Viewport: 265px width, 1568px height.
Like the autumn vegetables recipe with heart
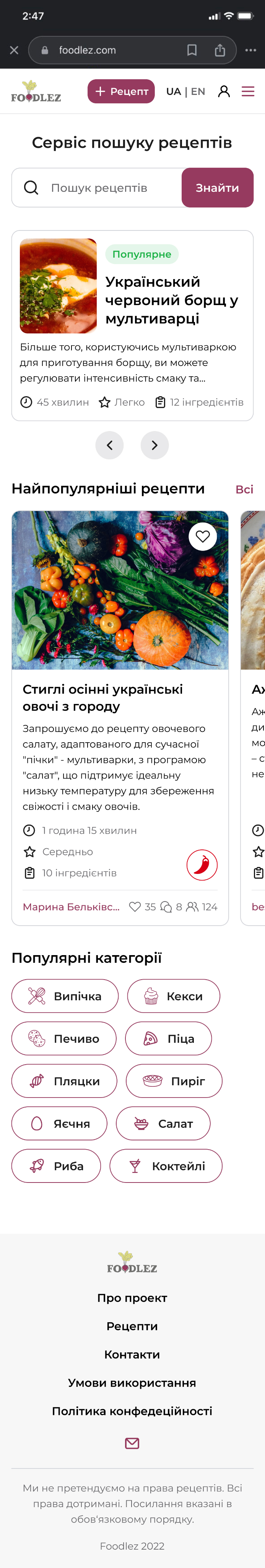[202, 536]
